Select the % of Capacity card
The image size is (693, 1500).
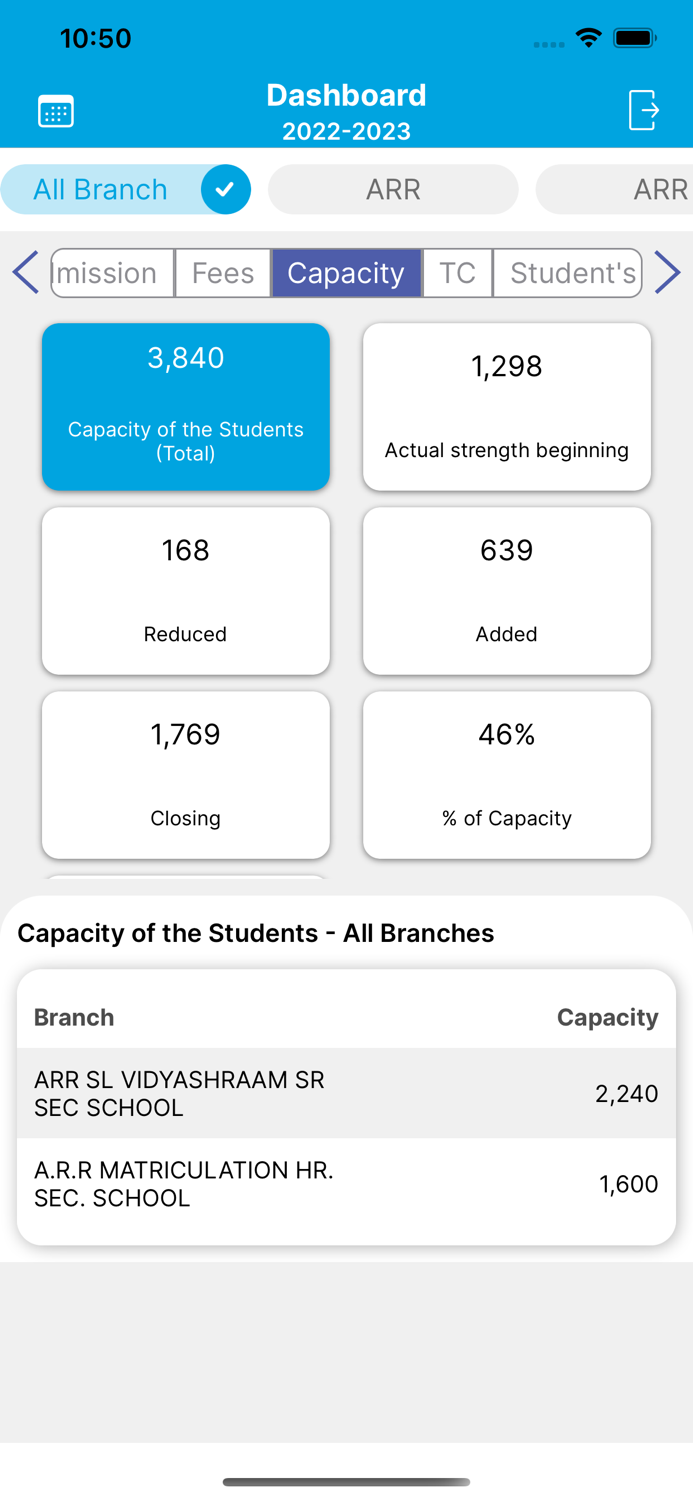point(507,774)
